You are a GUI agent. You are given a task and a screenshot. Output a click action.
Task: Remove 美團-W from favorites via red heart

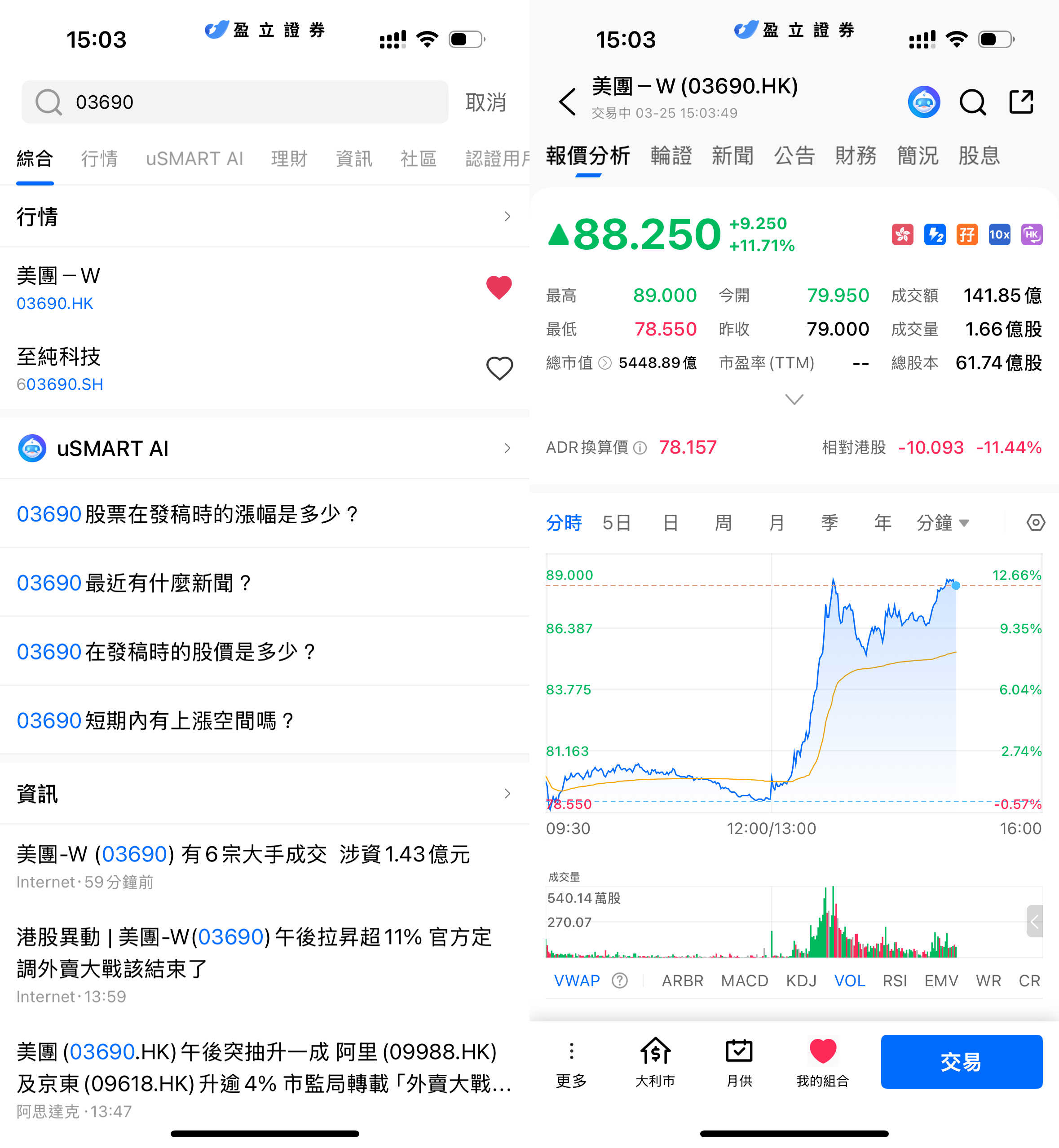pos(499,287)
